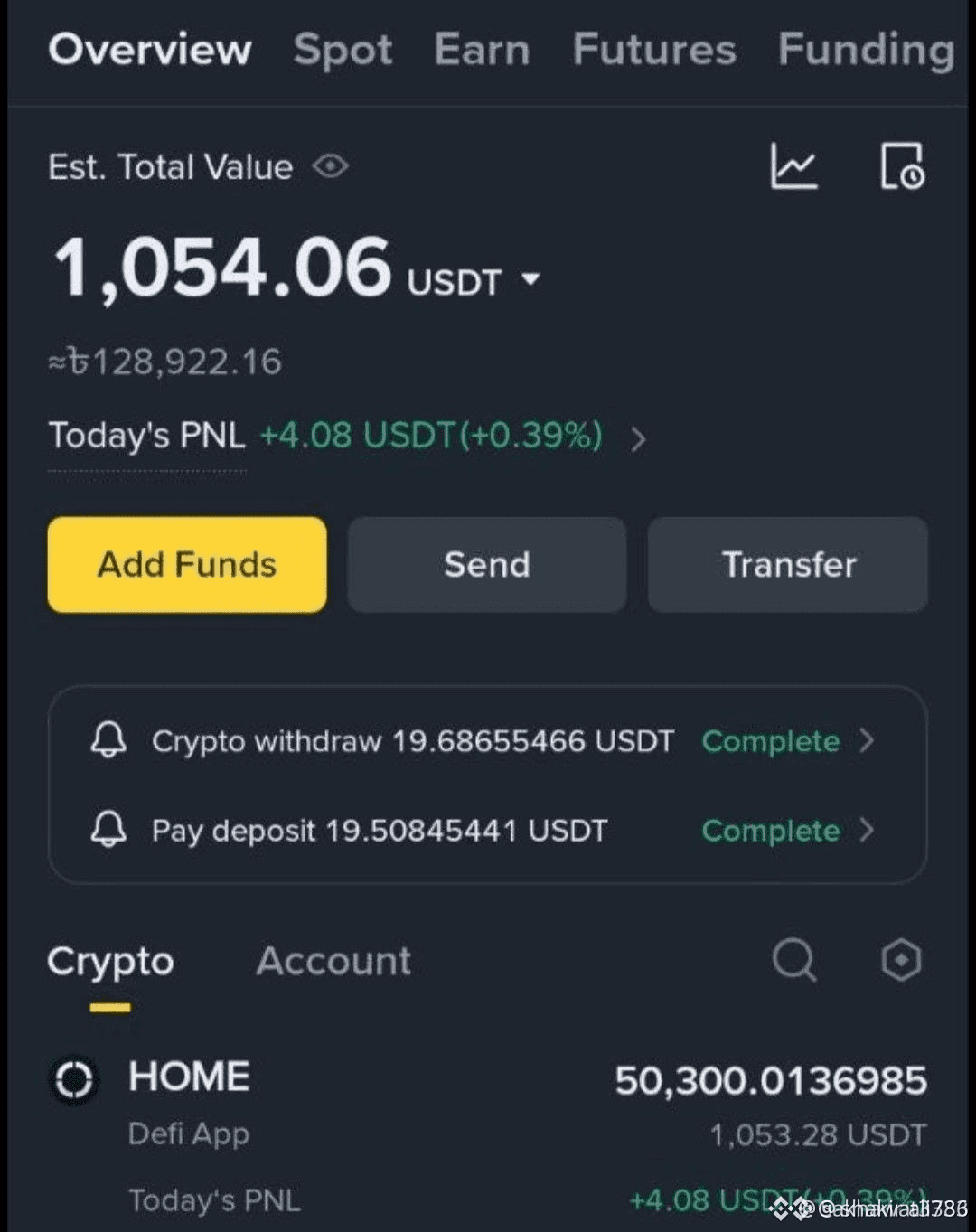Open the Earn tab
The width and height of the screenshot is (976, 1232).
pos(481,50)
